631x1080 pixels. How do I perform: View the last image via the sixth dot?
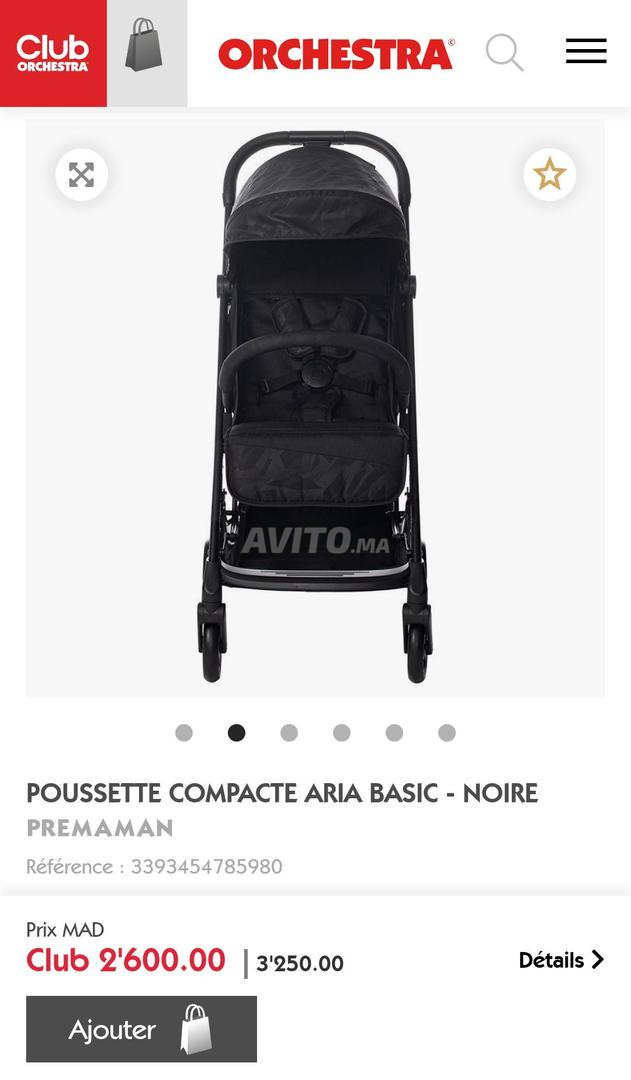(447, 733)
